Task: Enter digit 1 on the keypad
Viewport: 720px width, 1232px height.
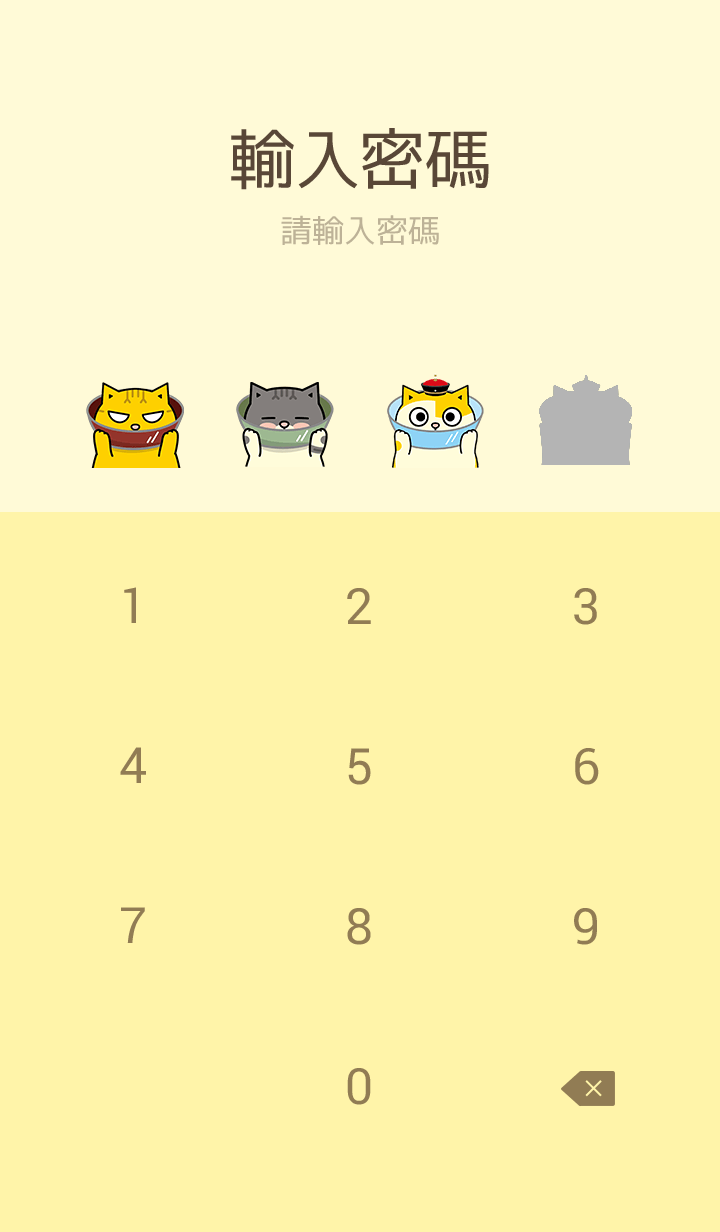Action: click(132, 607)
